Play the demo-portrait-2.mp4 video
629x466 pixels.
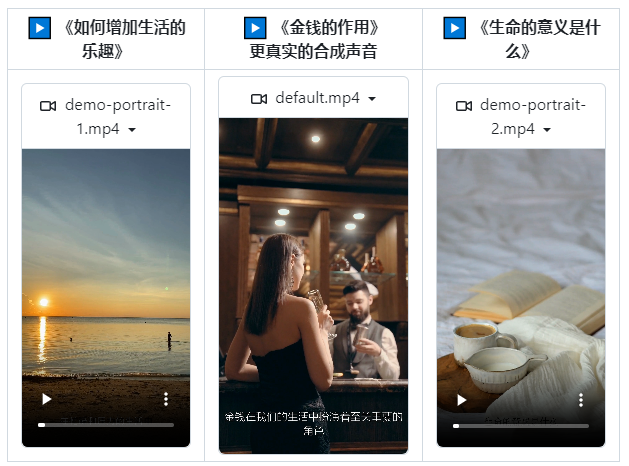(x=461, y=399)
